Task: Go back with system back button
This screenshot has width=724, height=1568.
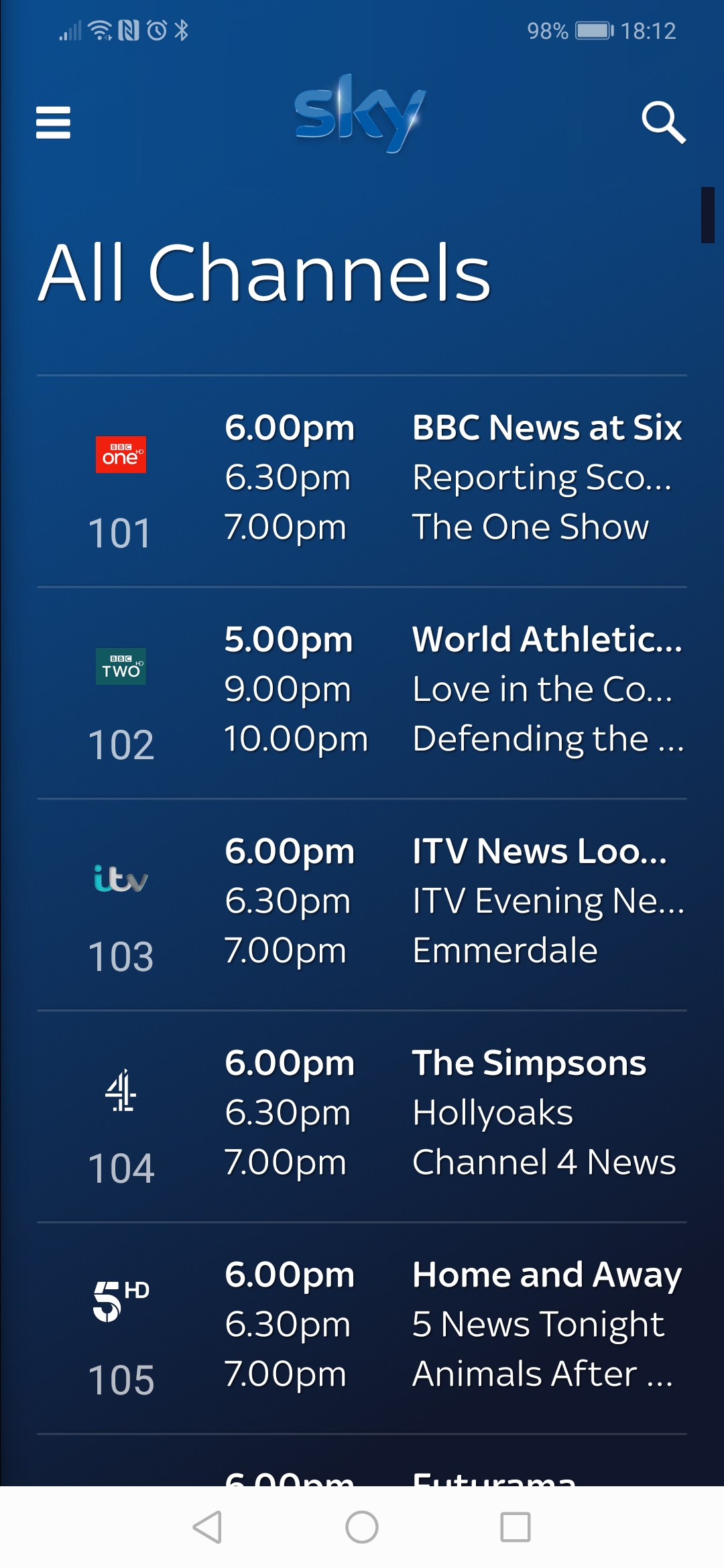Action: (x=208, y=1527)
